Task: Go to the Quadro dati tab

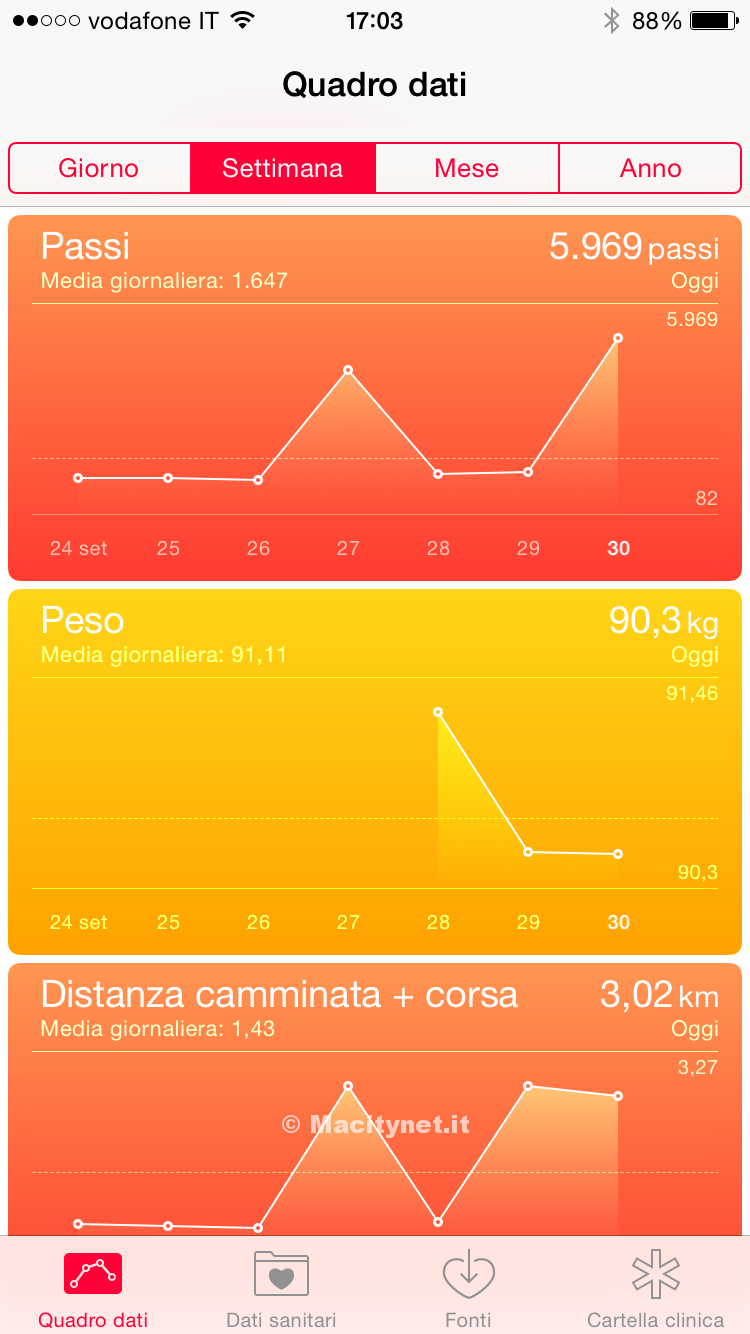Action: click(93, 1288)
